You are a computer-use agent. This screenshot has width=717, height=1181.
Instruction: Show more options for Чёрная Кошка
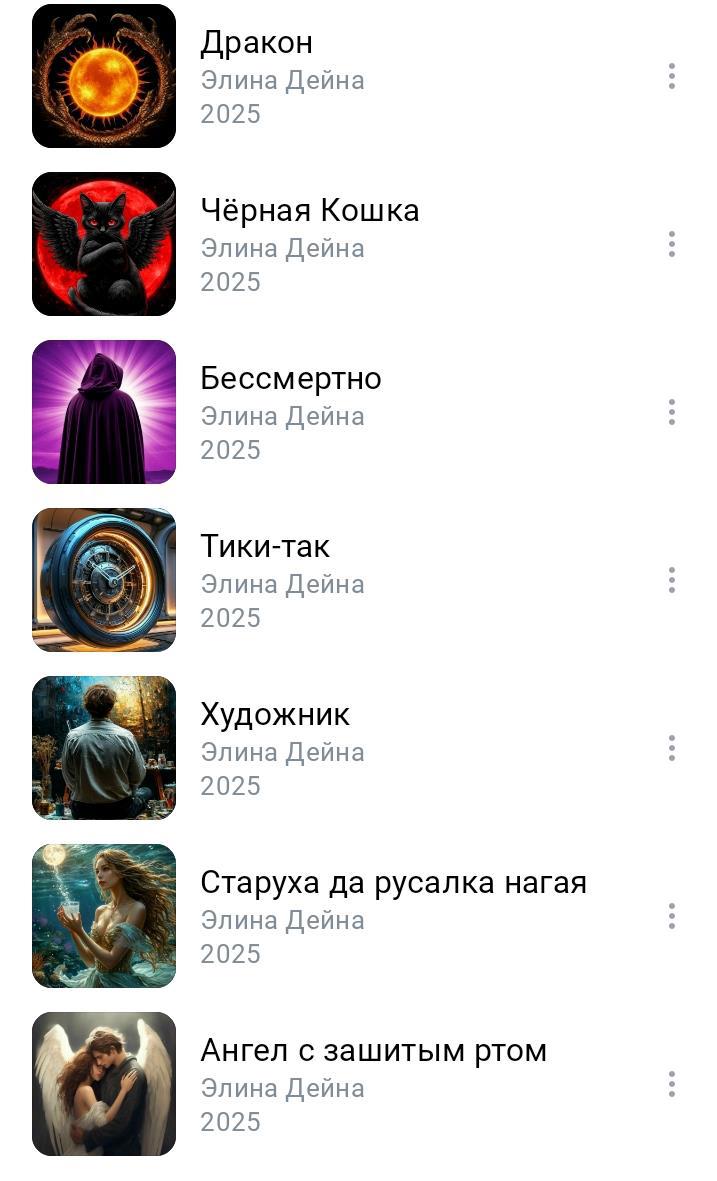[672, 244]
